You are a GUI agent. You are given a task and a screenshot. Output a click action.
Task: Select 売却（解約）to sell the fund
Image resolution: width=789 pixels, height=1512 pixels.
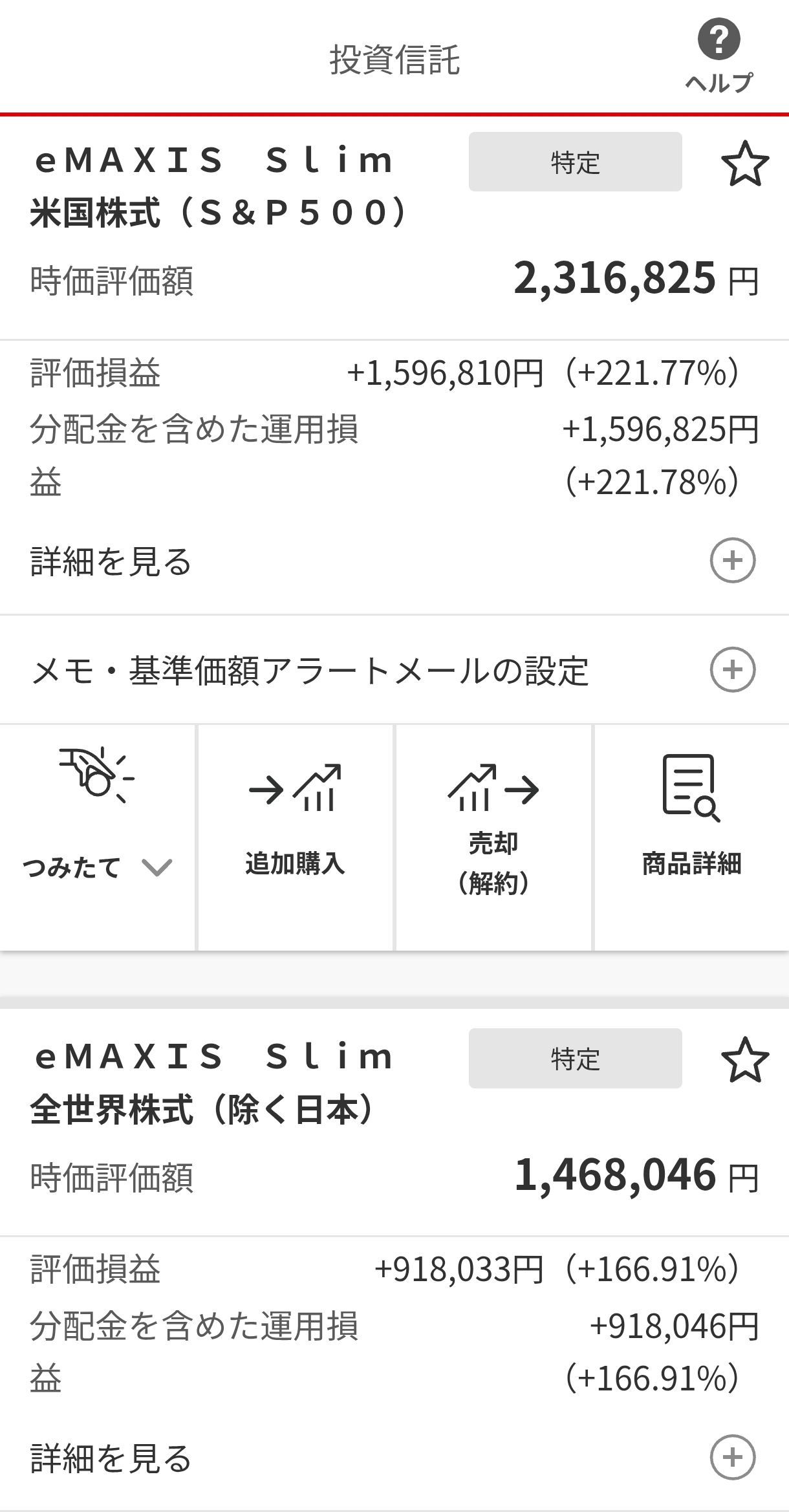(493, 837)
